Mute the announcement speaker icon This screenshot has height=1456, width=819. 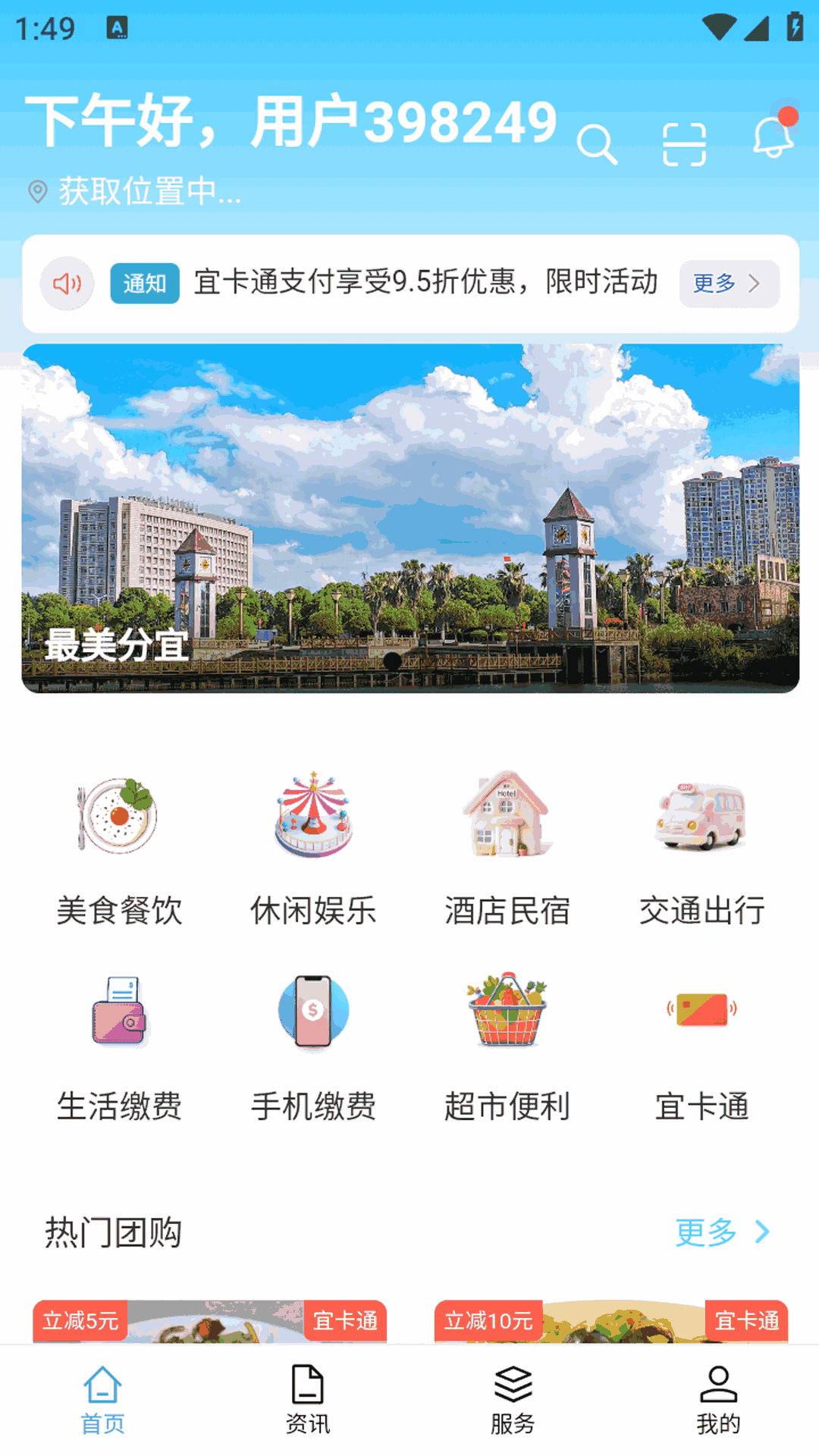(x=67, y=283)
